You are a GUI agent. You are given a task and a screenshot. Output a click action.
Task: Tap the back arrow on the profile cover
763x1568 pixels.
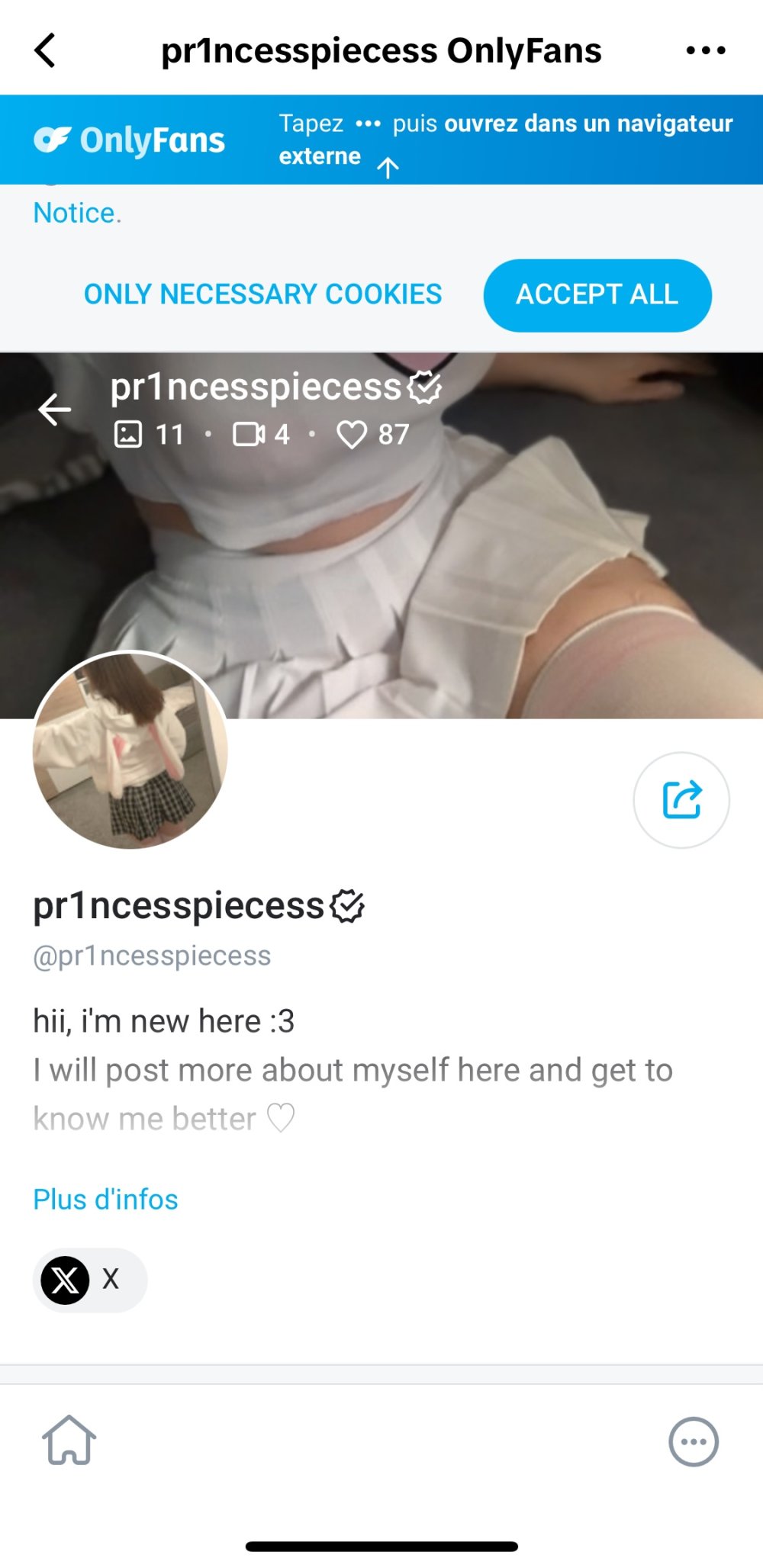pyautogui.click(x=55, y=410)
